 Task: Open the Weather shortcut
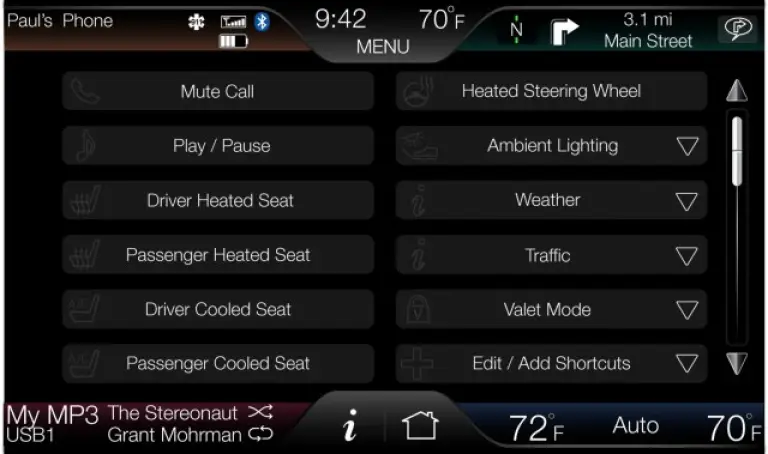(551, 200)
